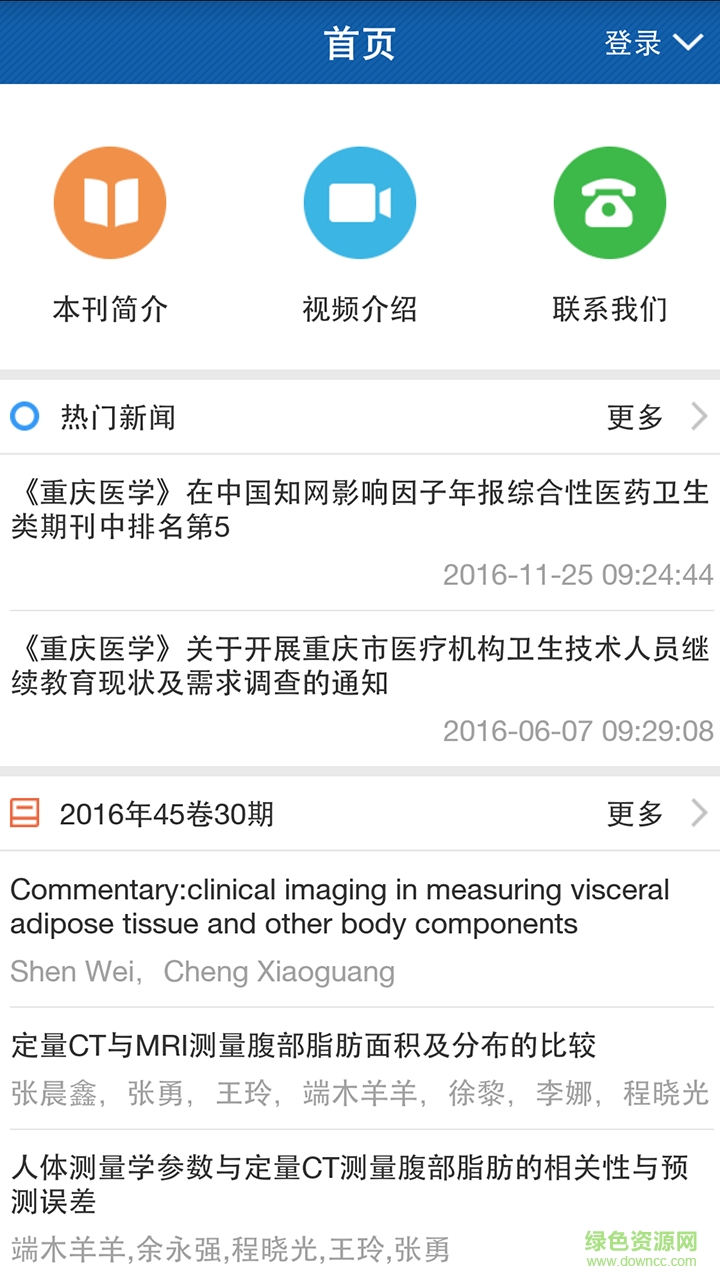View 更多 for 热门新闻
720x1280 pixels.
[656, 417]
